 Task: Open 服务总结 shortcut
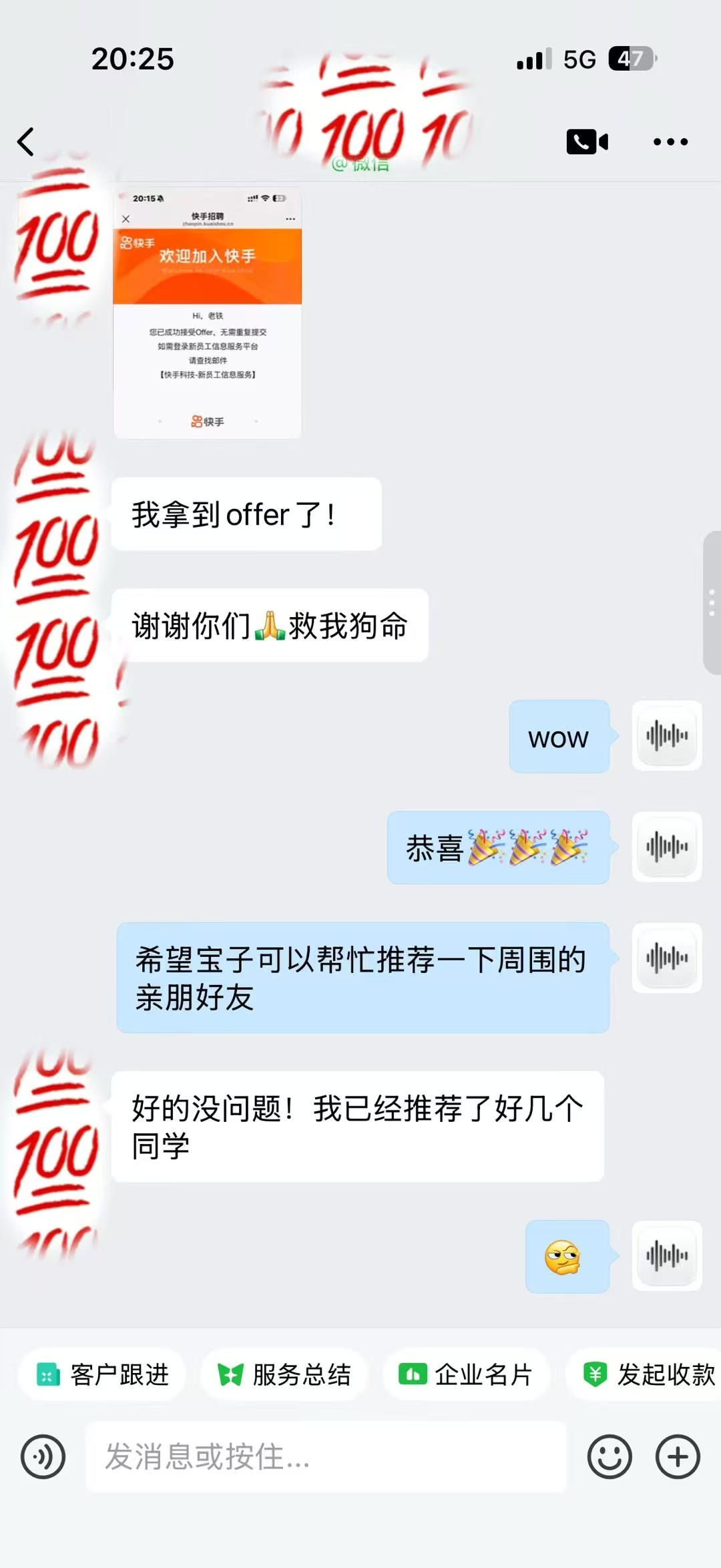click(284, 1375)
